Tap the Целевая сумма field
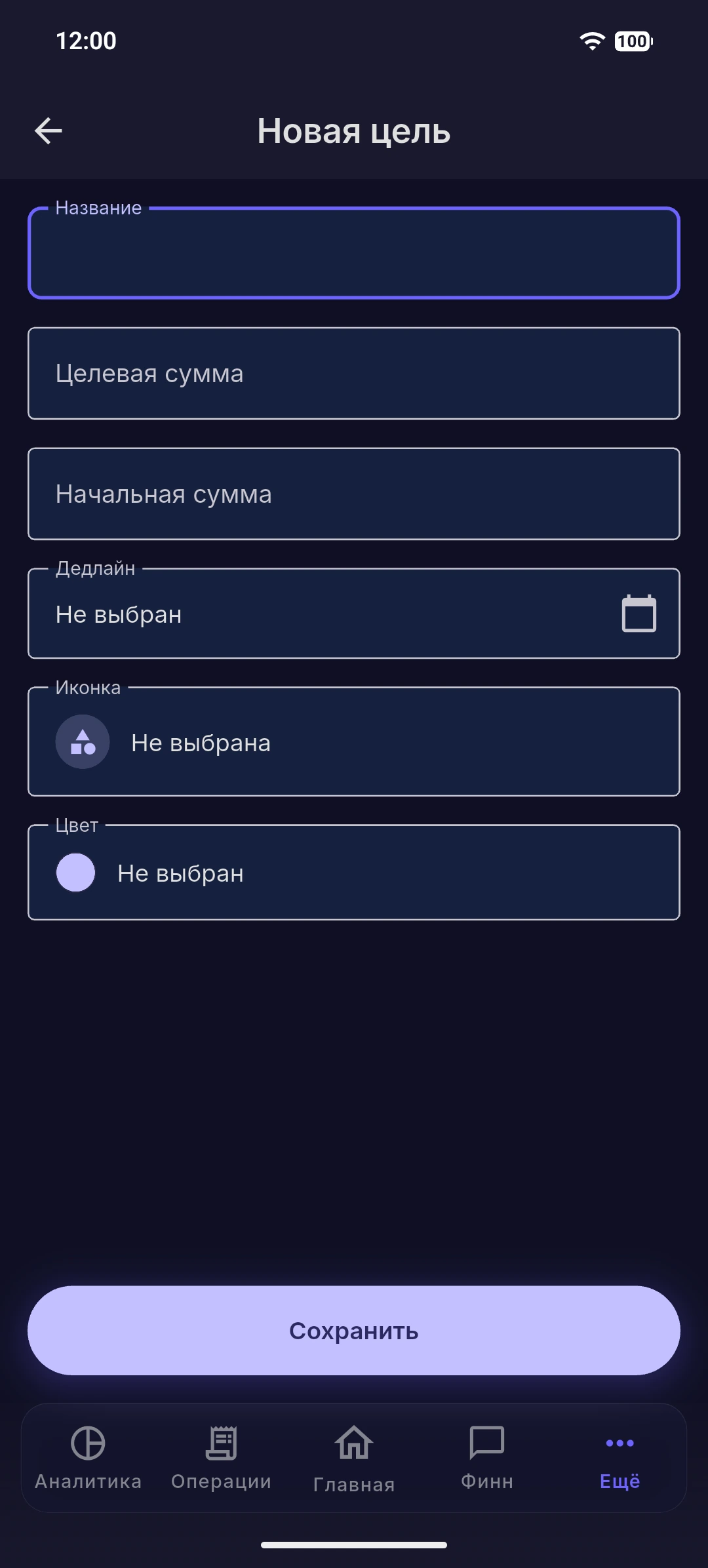The width and height of the screenshot is (708, 1568). (x=354, y=374)
